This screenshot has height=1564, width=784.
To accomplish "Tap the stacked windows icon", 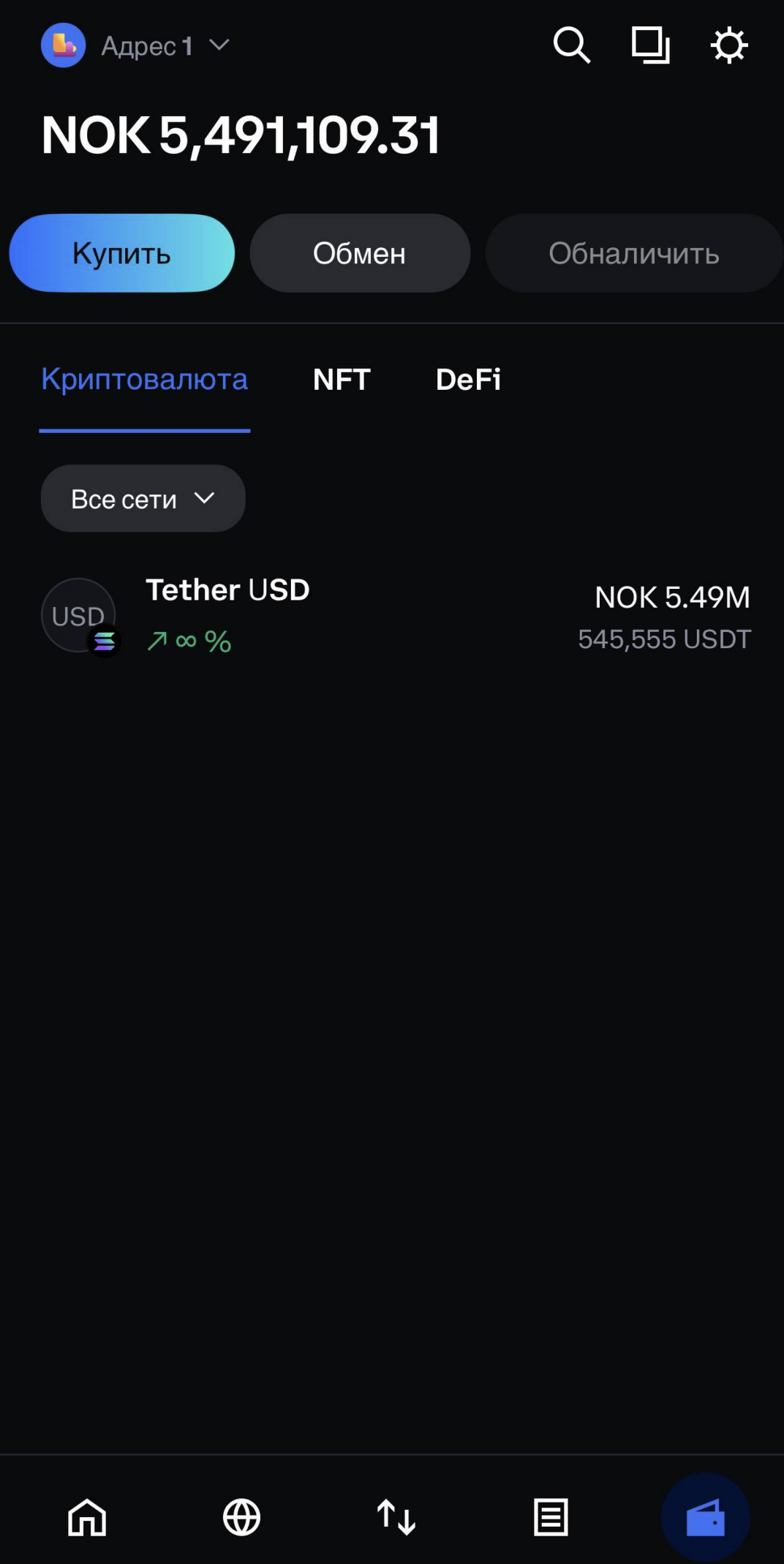I will (x=650, y=46).
